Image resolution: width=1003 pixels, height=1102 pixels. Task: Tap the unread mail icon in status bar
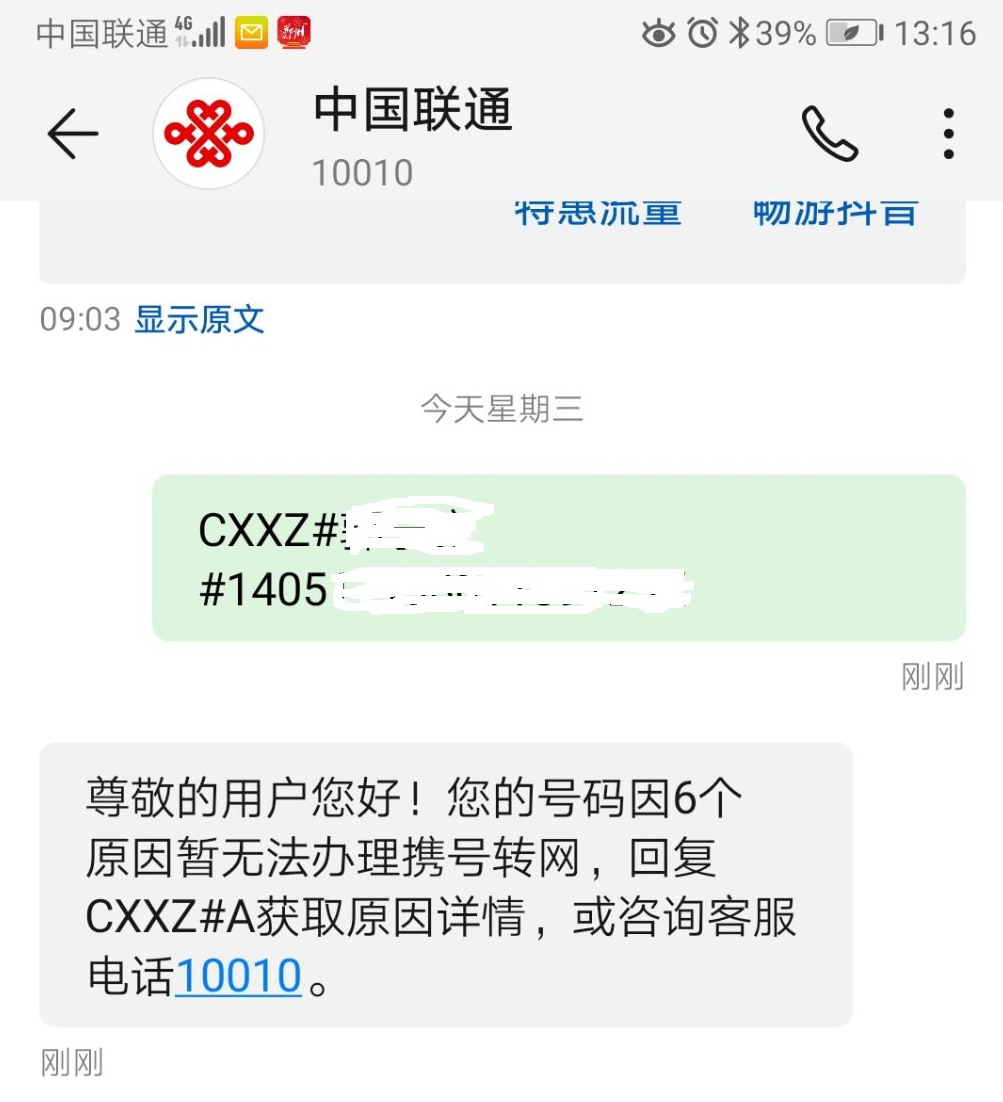251,31
